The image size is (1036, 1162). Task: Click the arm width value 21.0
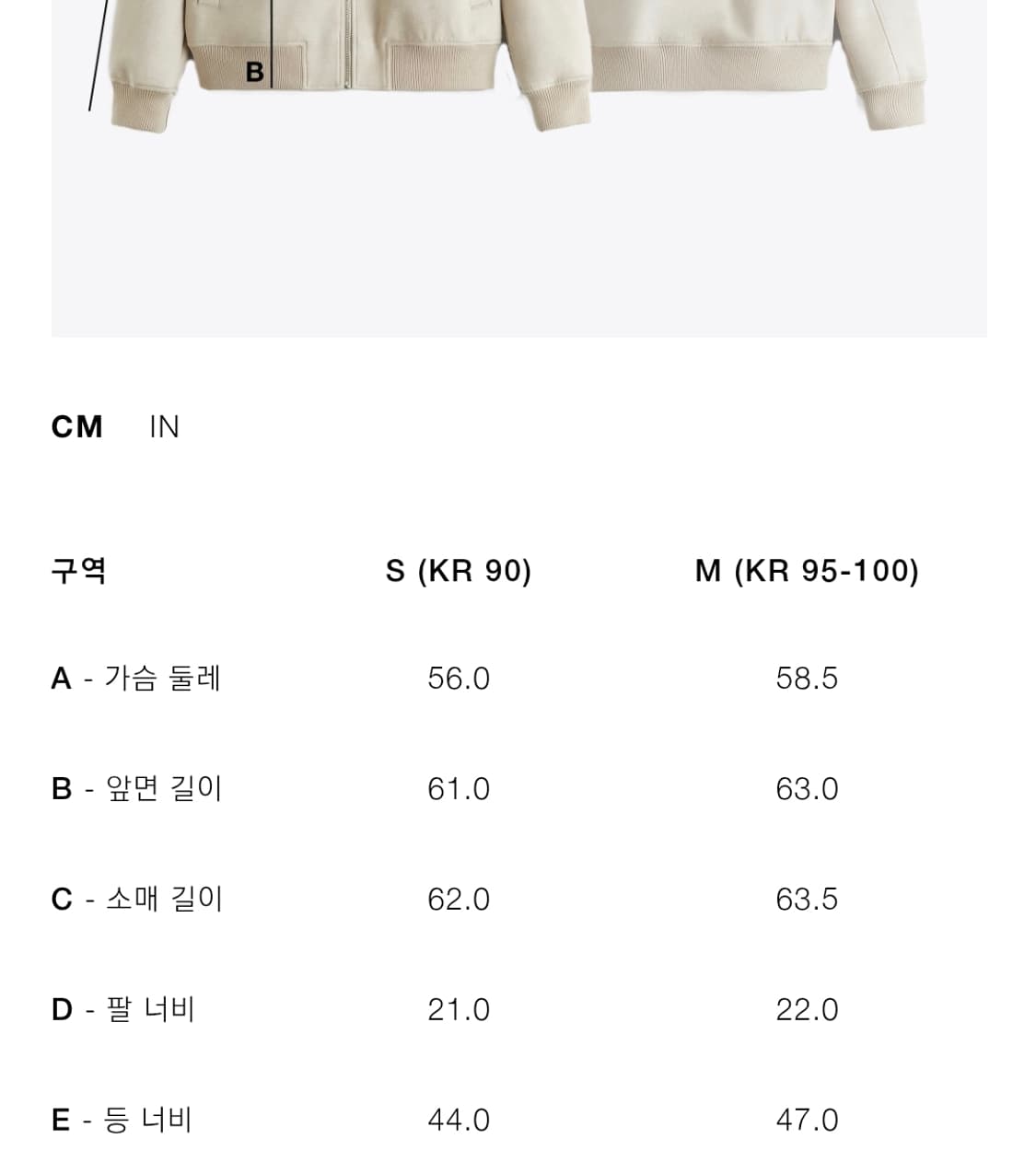point(459,1010)
